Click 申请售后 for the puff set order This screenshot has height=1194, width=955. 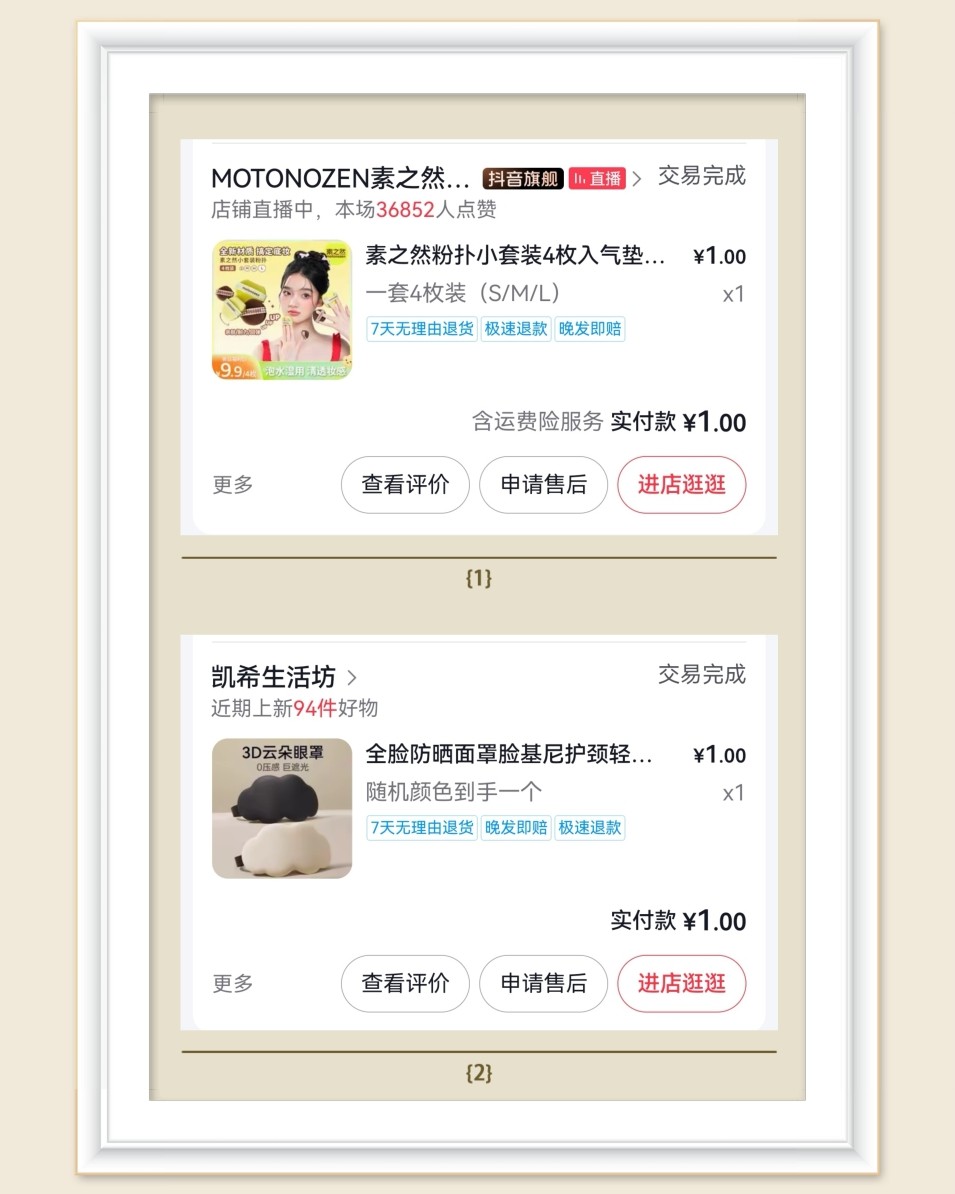point(543,485)
